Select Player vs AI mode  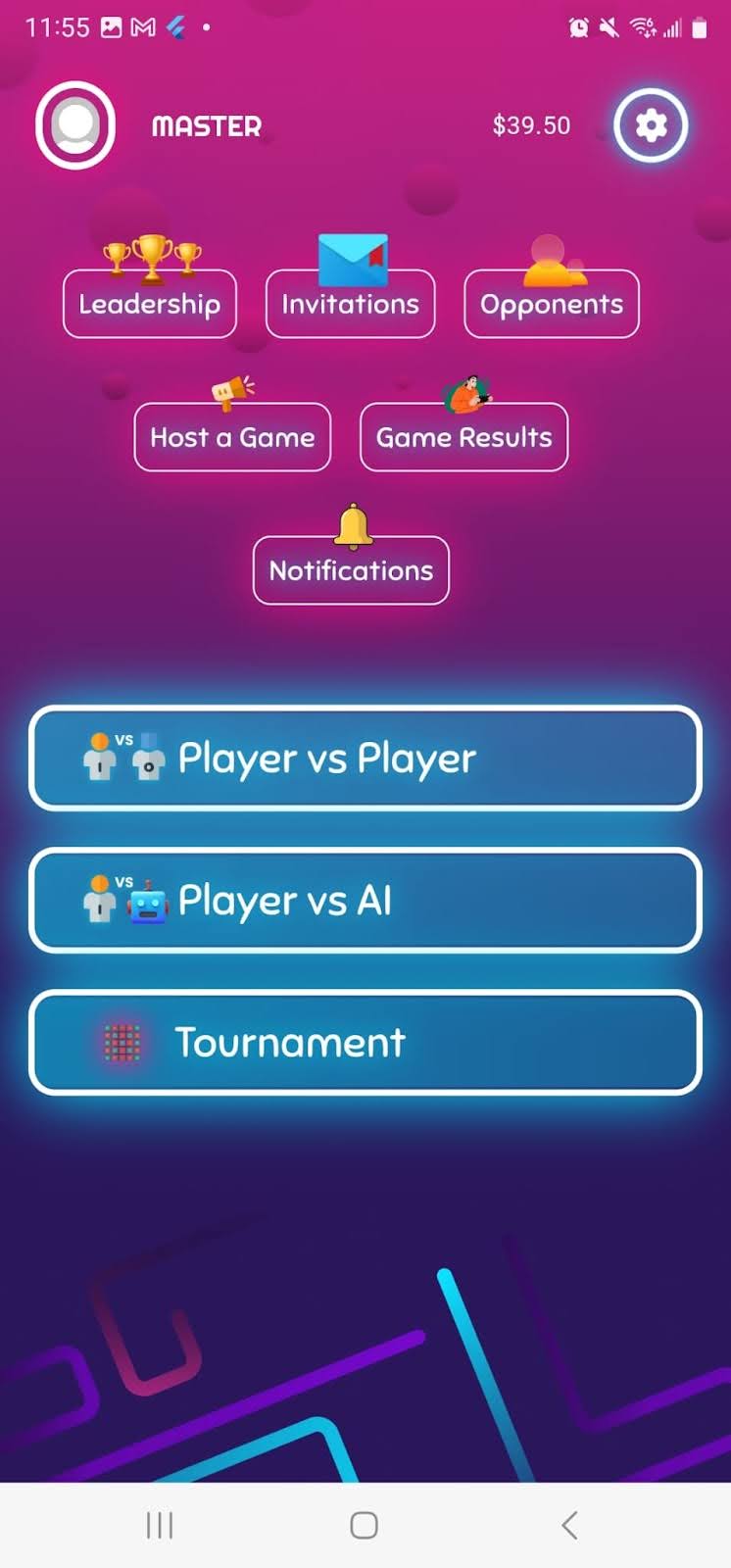click(x=365, y=901)
